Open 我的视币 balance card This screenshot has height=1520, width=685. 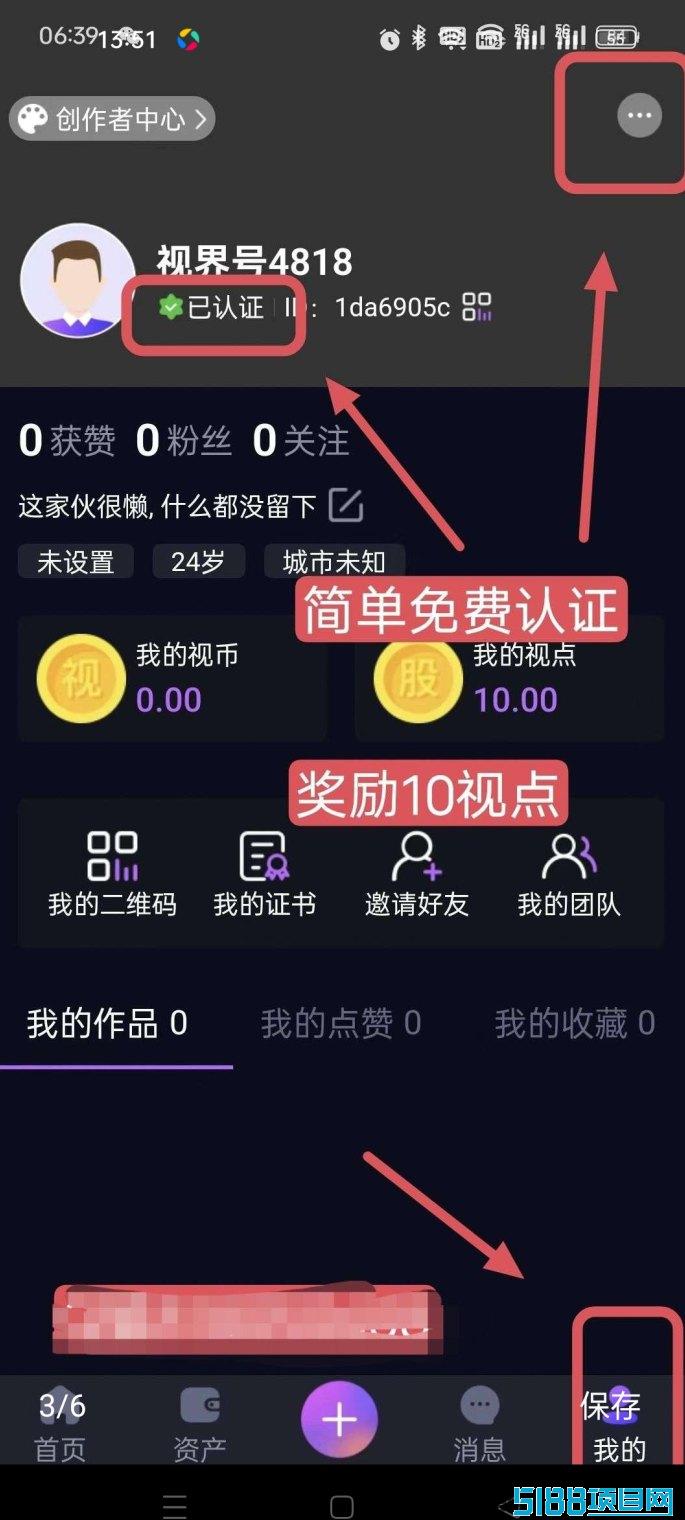point(173,679)
